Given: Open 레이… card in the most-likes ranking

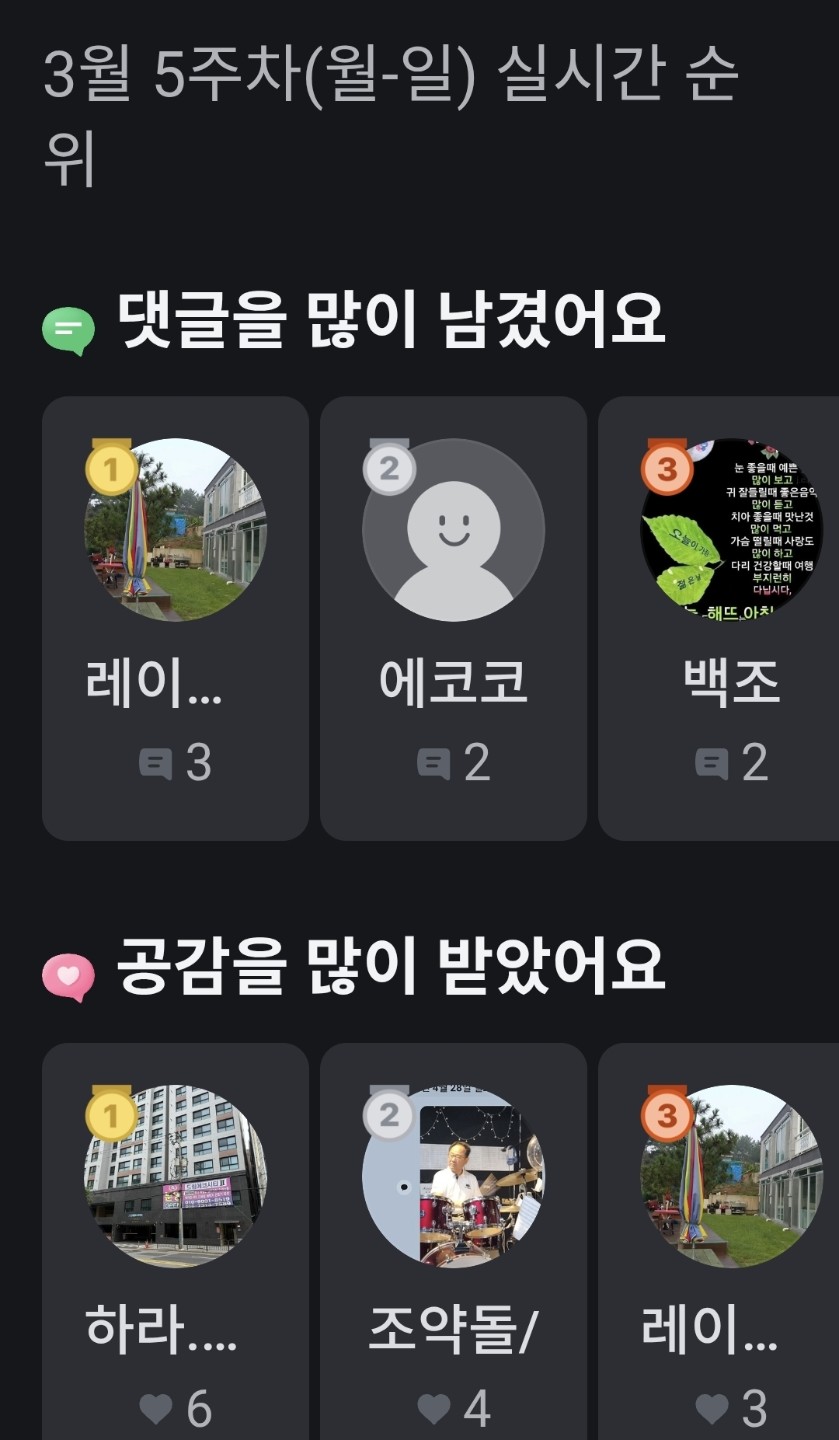Looking at the screenshot, I should [x=720, y=1240].
